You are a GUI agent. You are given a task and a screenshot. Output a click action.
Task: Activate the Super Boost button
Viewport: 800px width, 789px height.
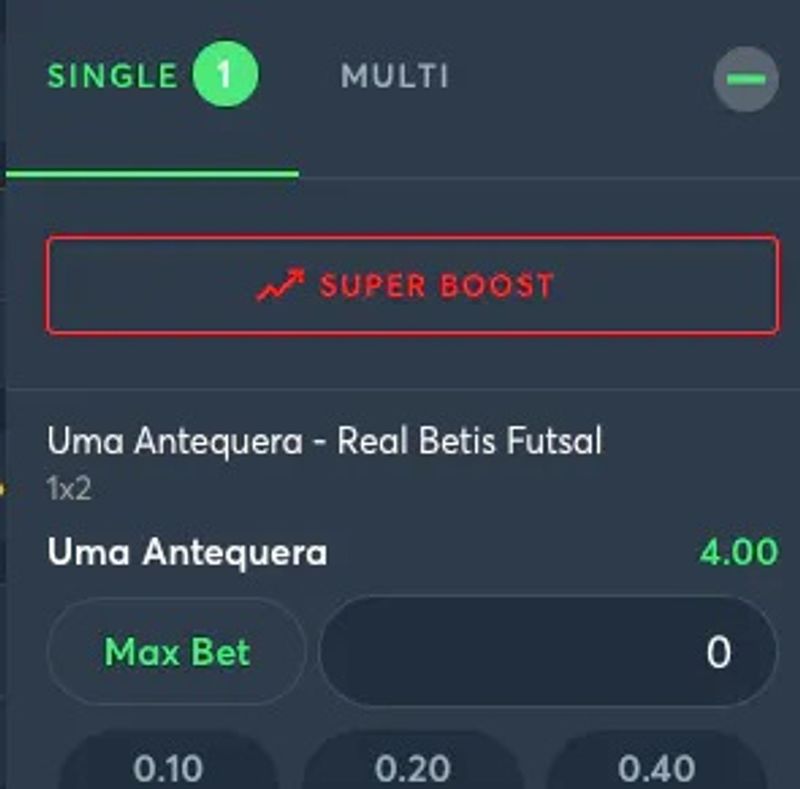412,286
